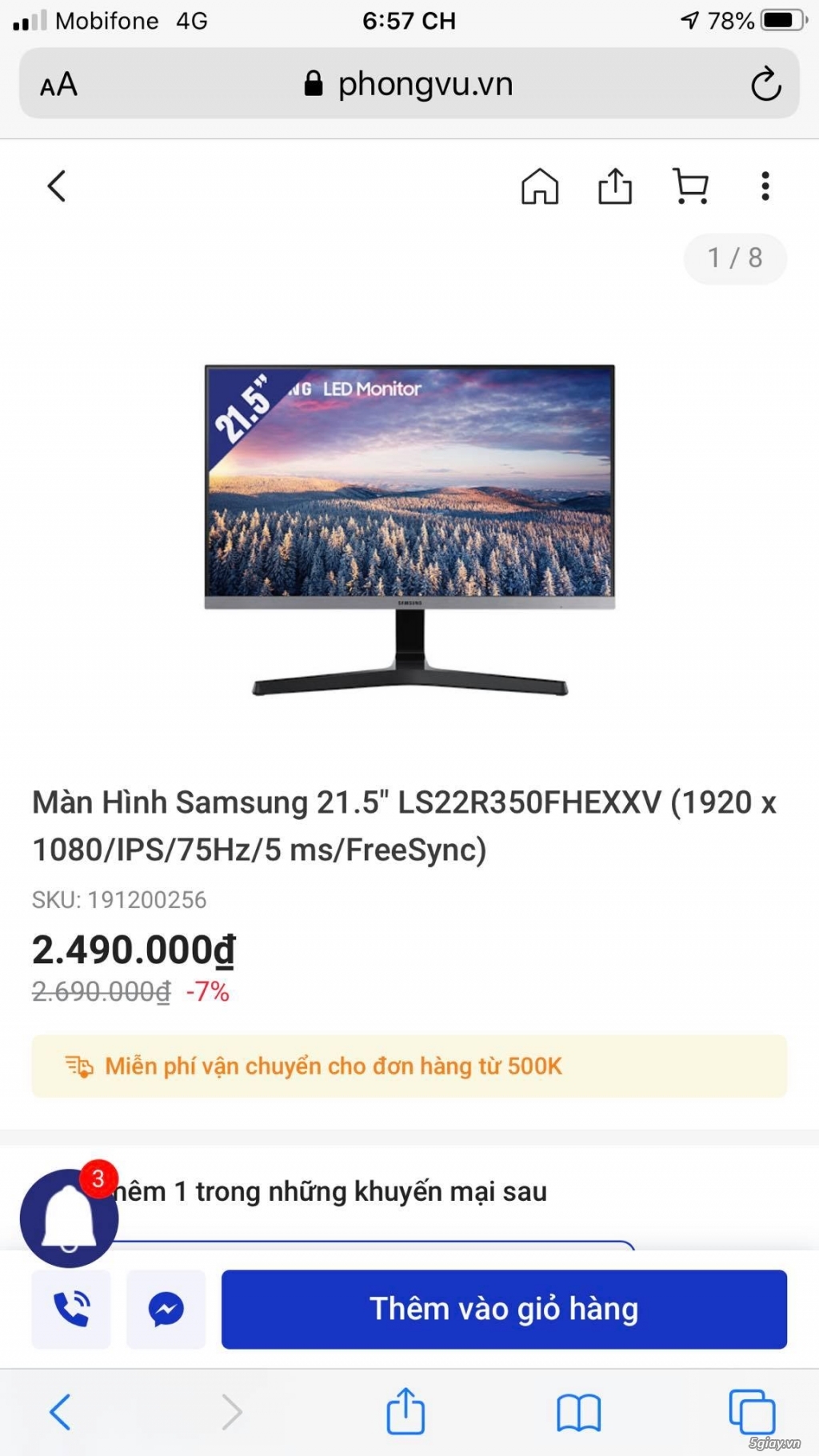
Task: Open the three-dot overflow menu
Action: click(x=765, y=186)
